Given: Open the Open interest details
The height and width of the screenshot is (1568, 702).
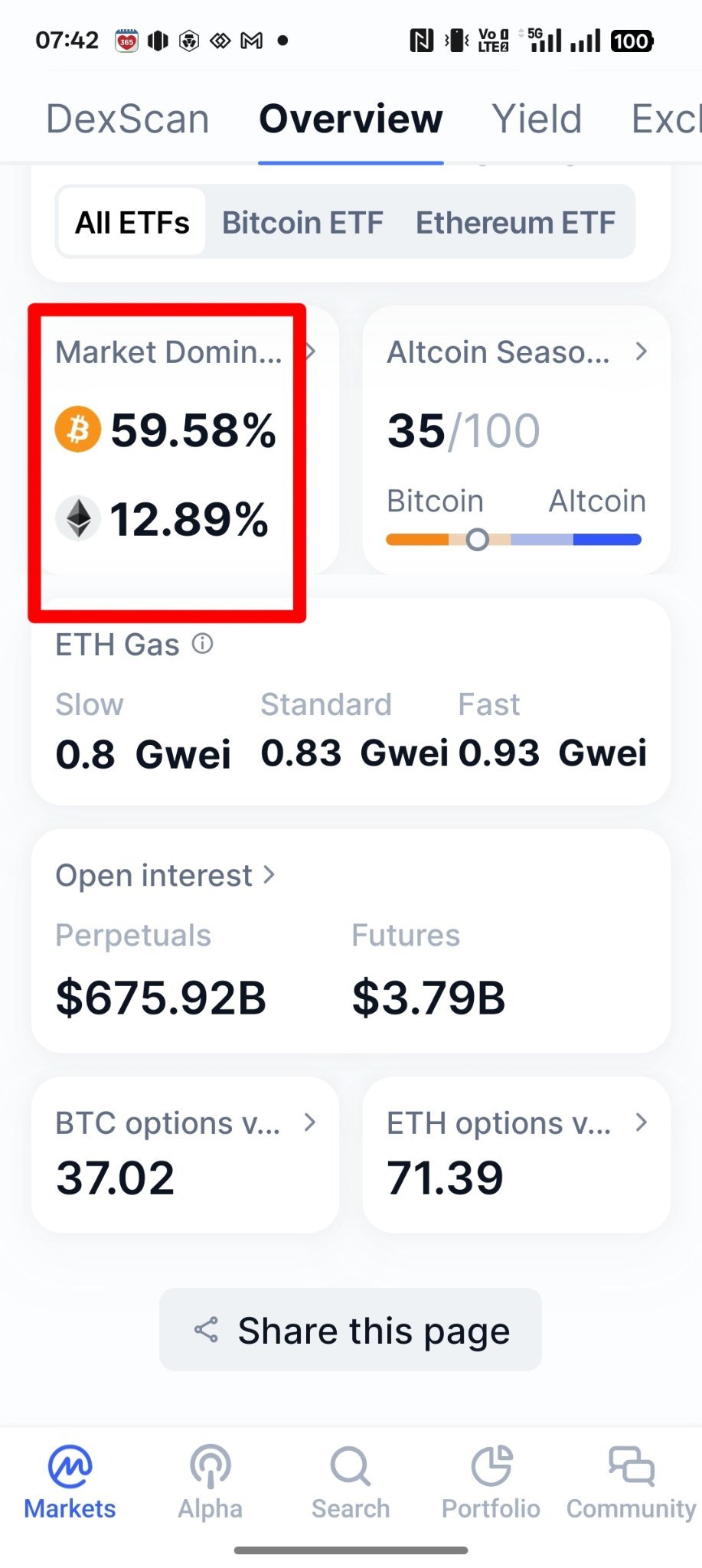Looking at the screenshot, I should tap(165, 875).
